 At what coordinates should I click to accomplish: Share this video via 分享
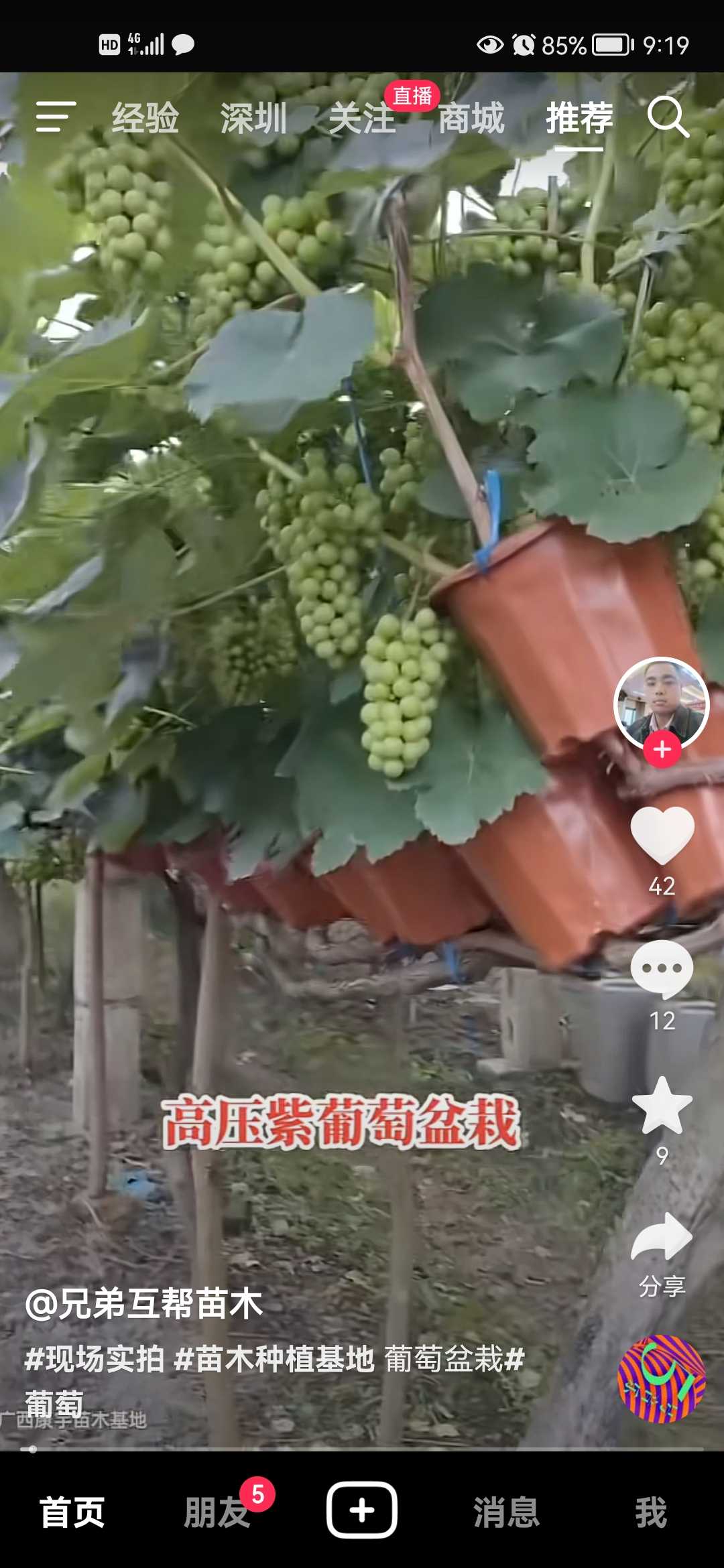click(662, 1253)
